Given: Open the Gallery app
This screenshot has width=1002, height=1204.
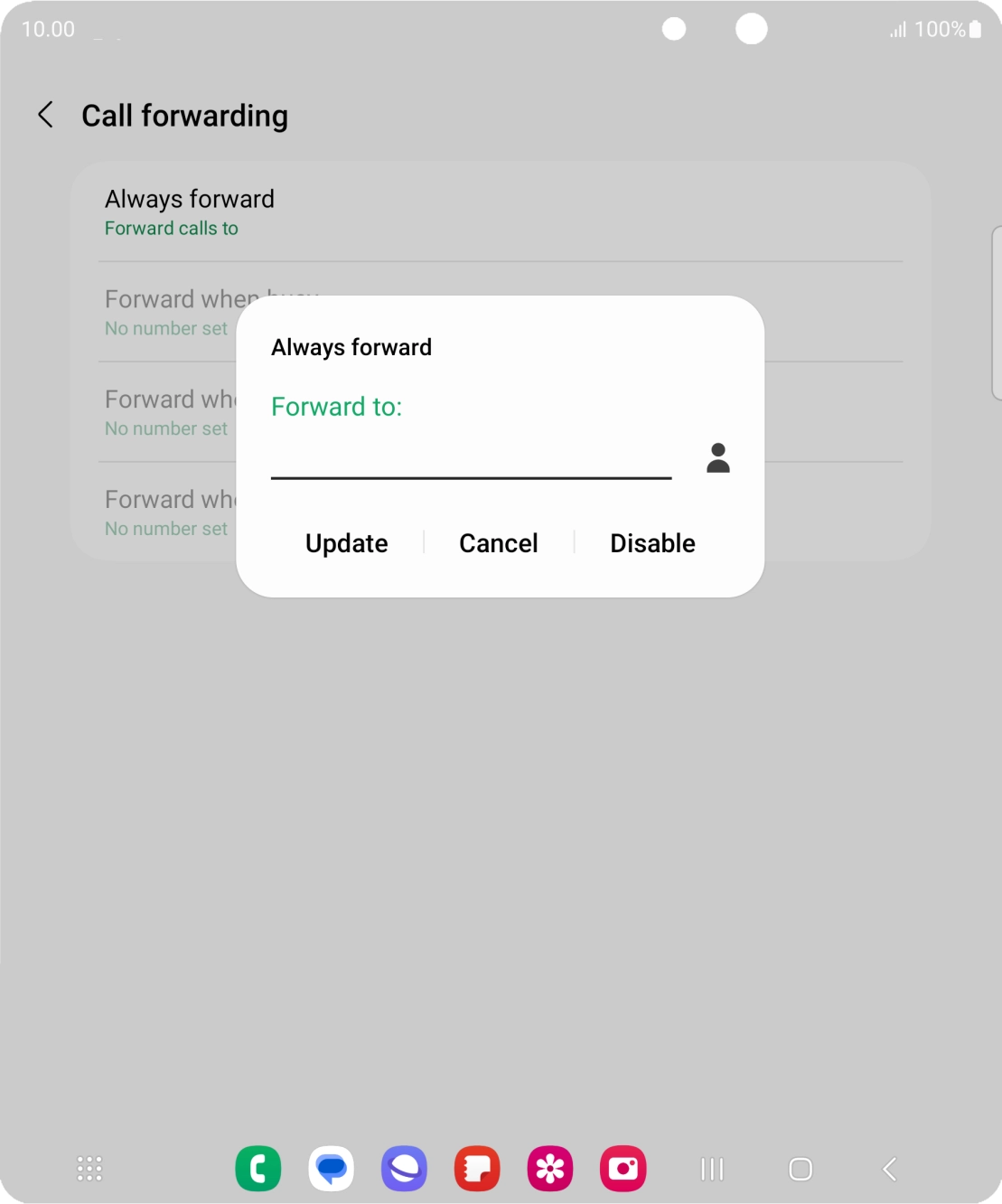Looking at the screenshot, I should (550, 1169).
